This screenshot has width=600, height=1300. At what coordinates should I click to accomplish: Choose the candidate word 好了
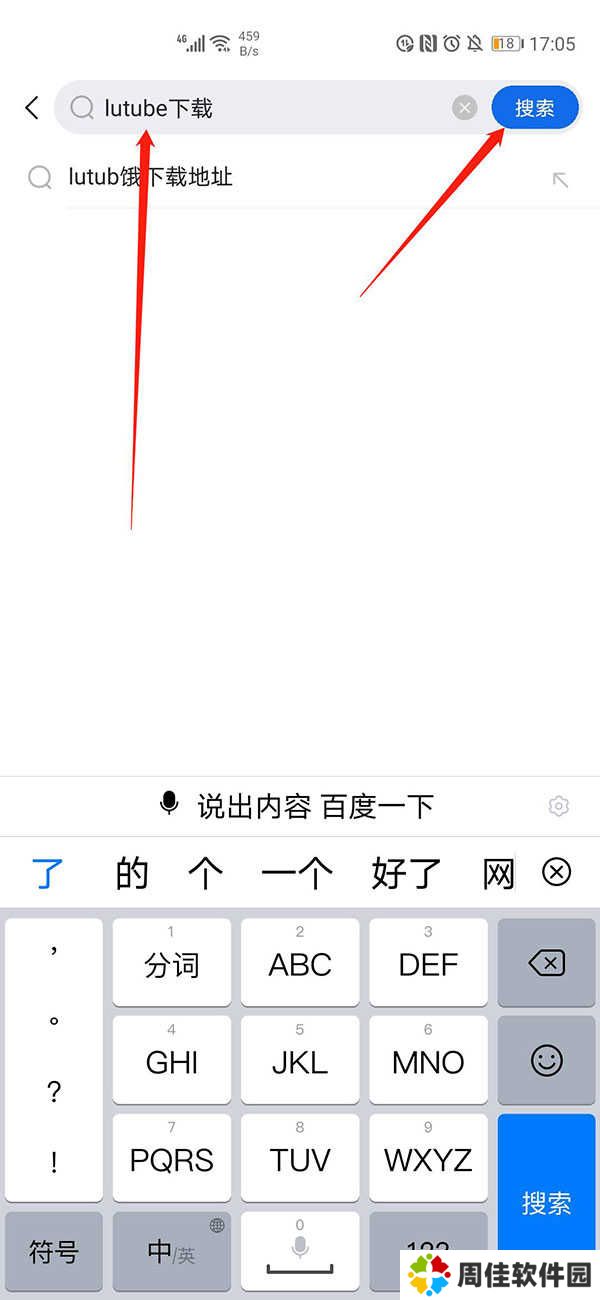(406, 873)
